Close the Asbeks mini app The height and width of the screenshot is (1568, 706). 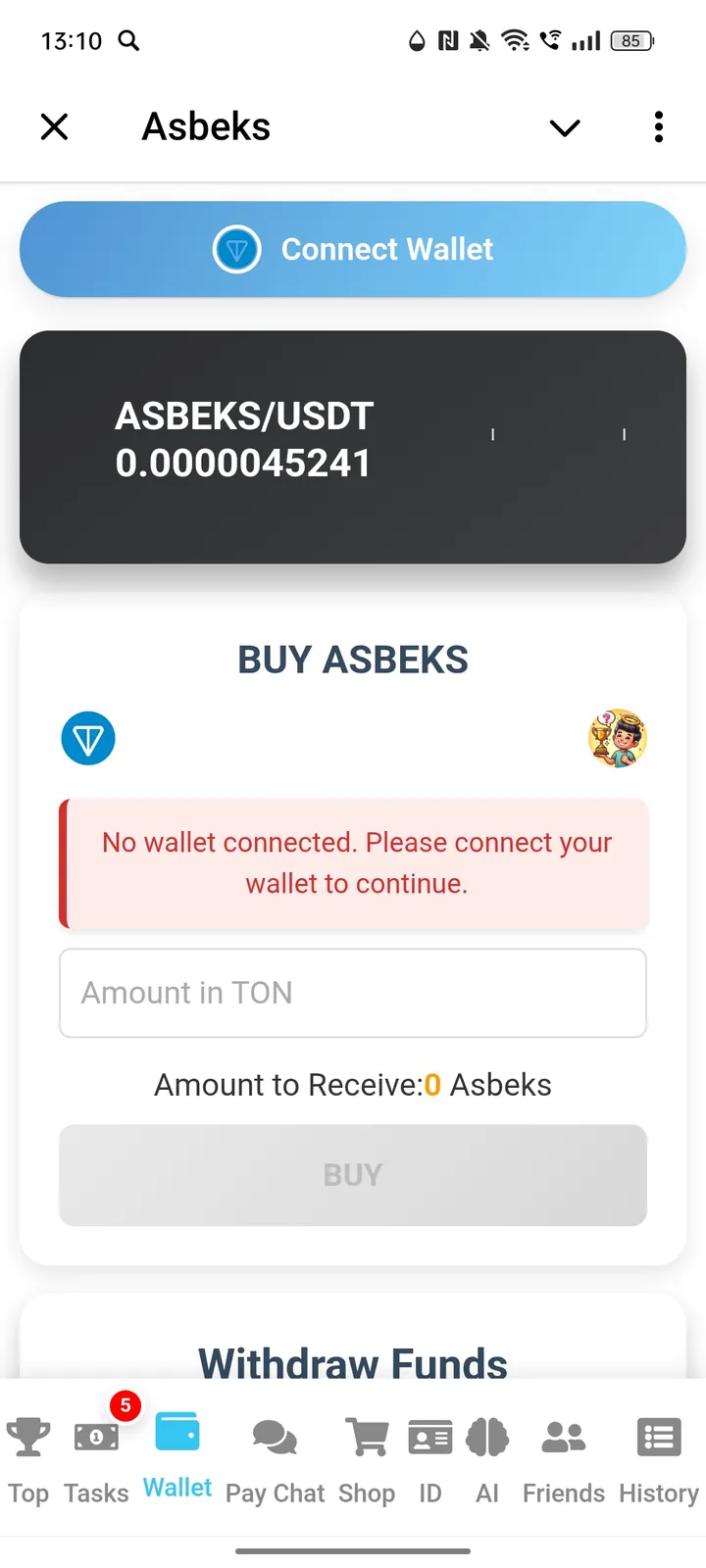(x=54, y=126)
